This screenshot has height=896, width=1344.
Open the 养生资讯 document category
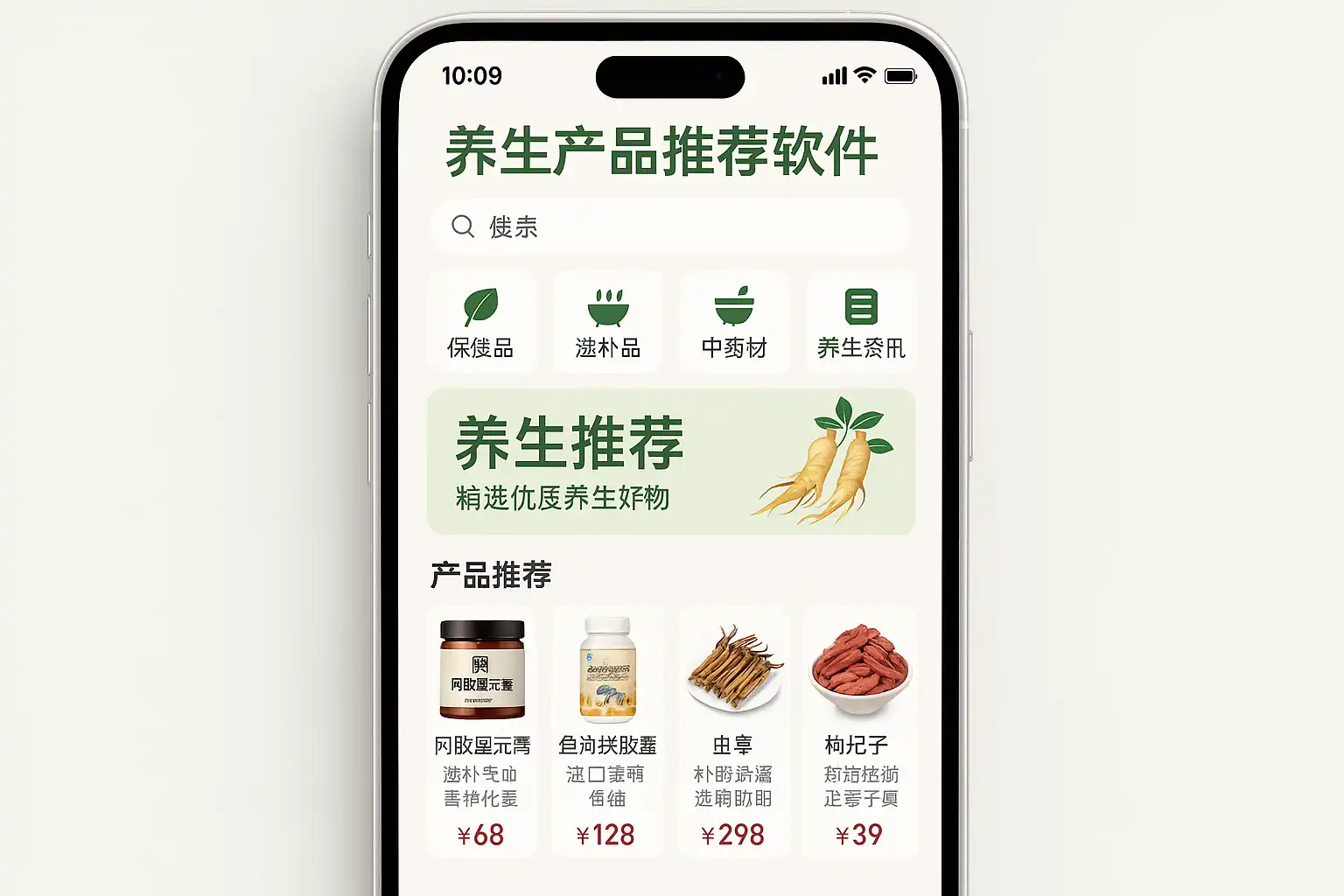(x=861, y=322)
